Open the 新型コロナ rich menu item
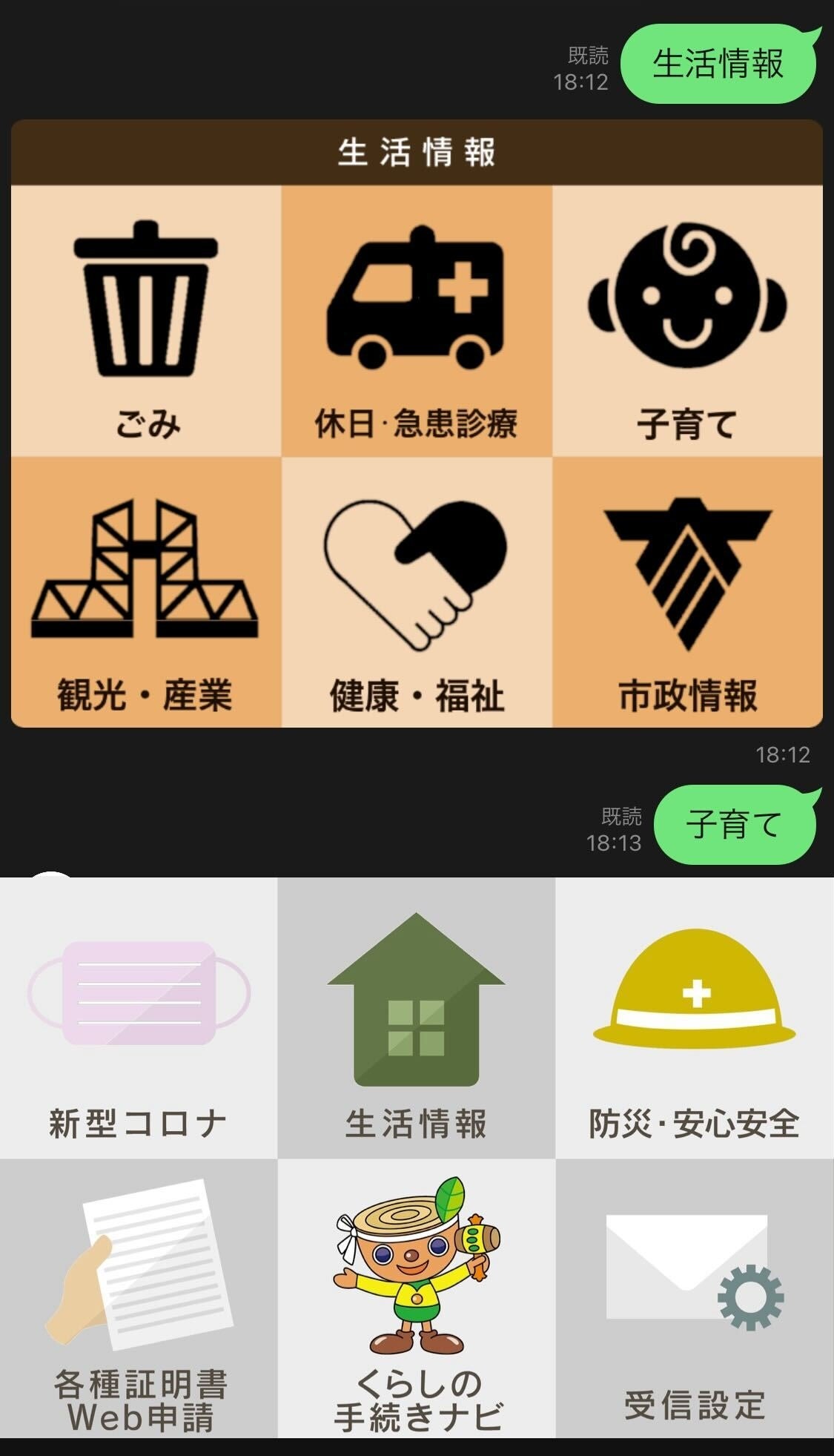This screenshot has height=1456, width=834. point(139,1018)
